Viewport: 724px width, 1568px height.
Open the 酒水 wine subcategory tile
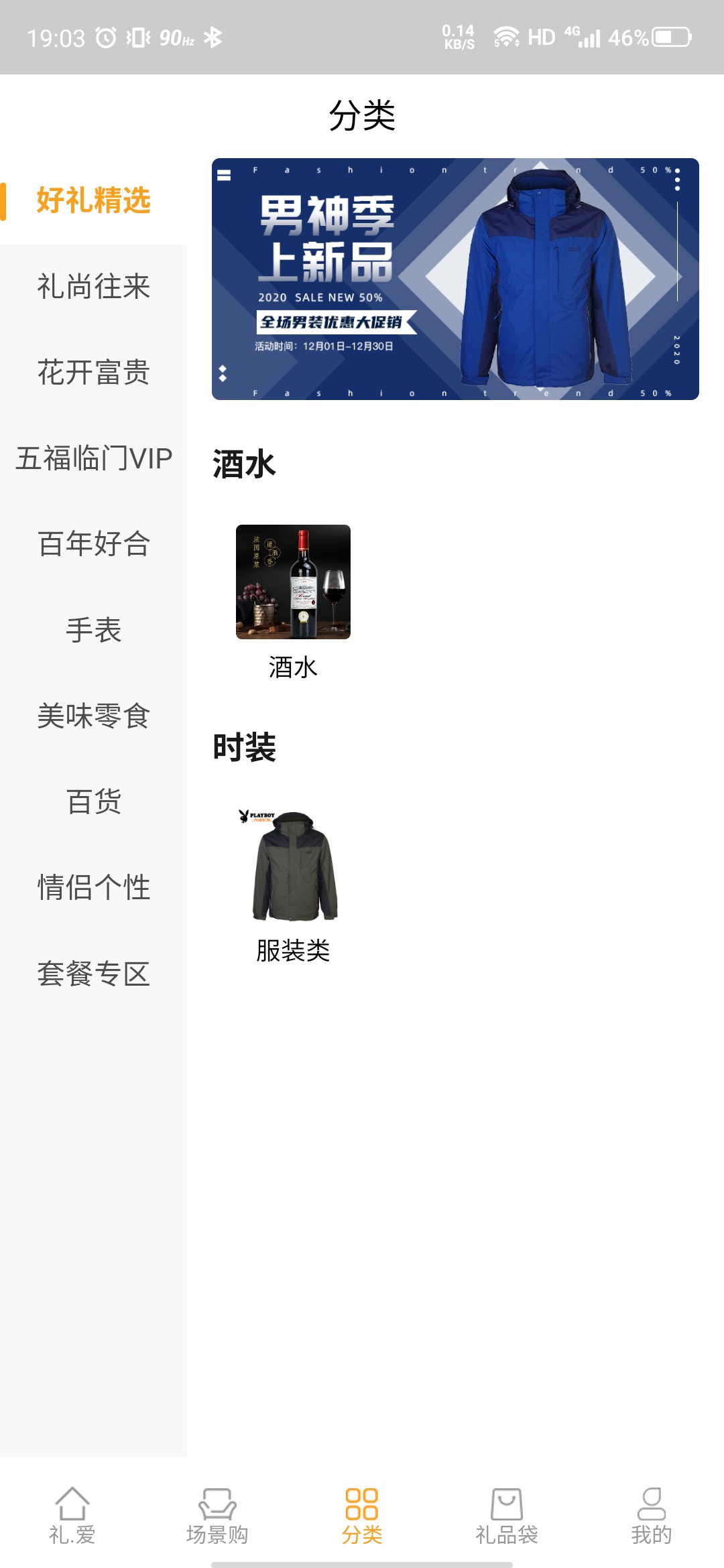tap(293, 582)
